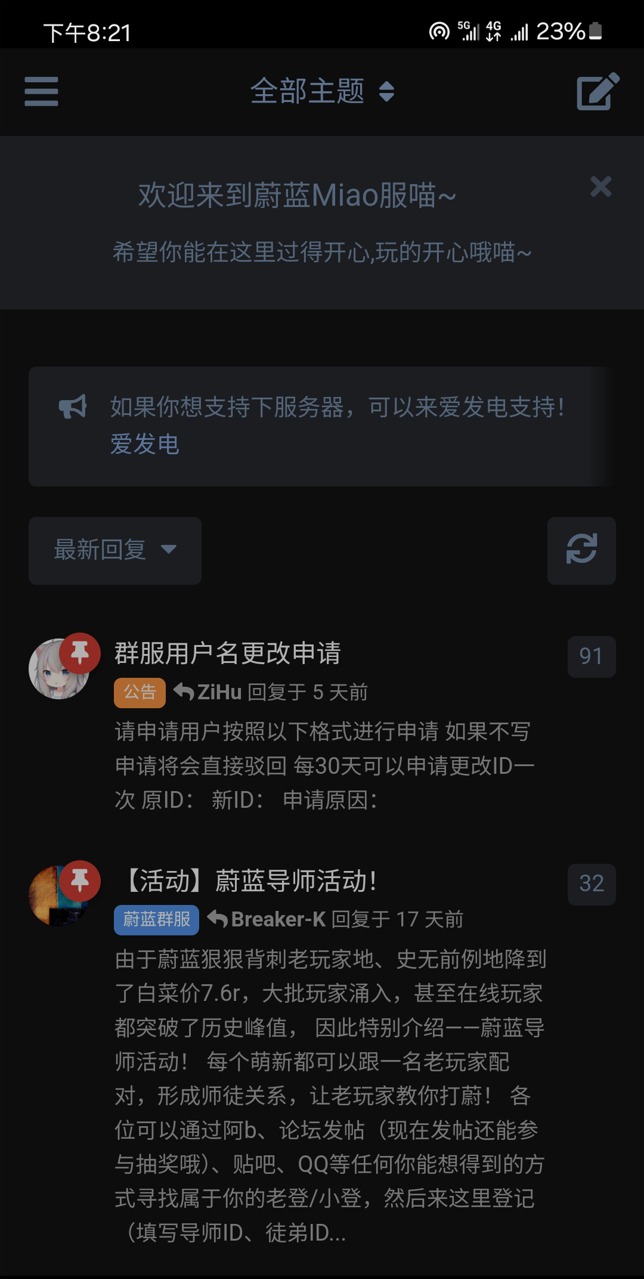View the avatar on 群服用户名更改申请
644x1279 pixels.
click(57, 669)
